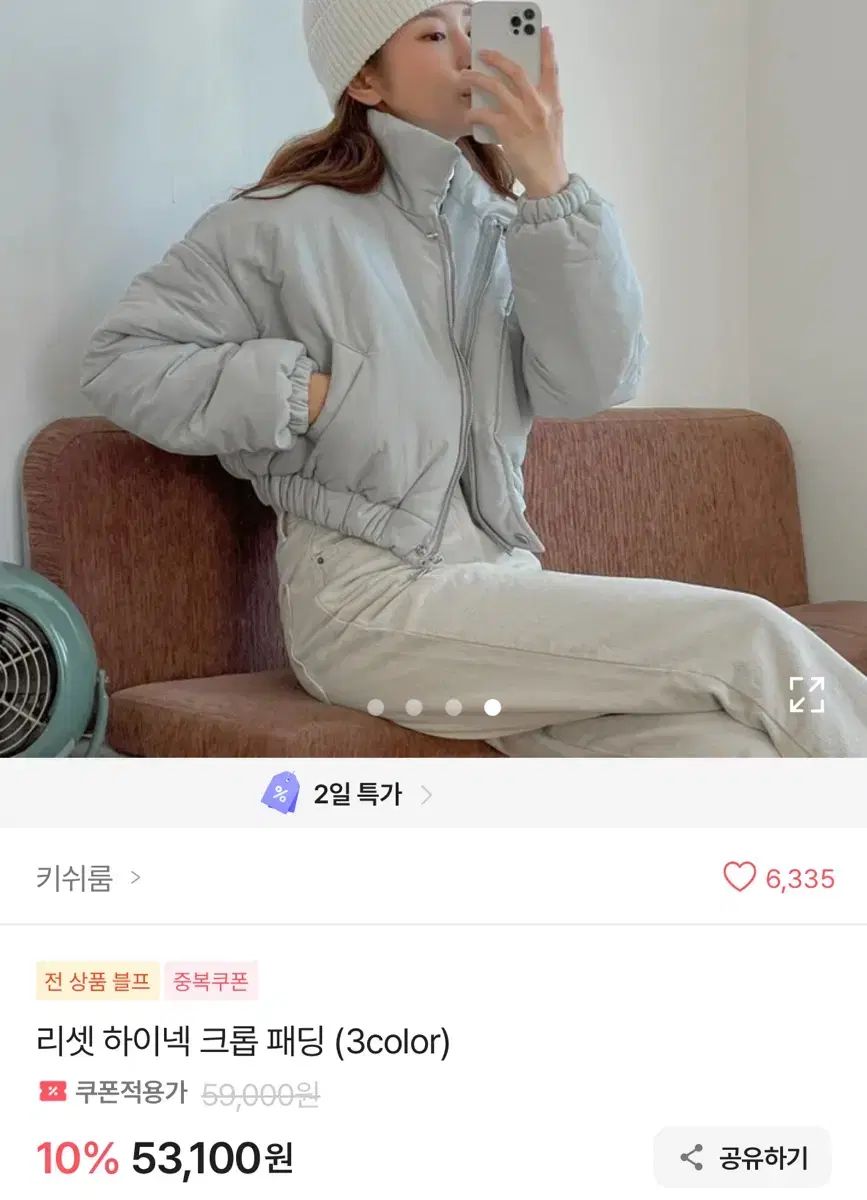Expand the product image to fullscreen

(806, 695)
